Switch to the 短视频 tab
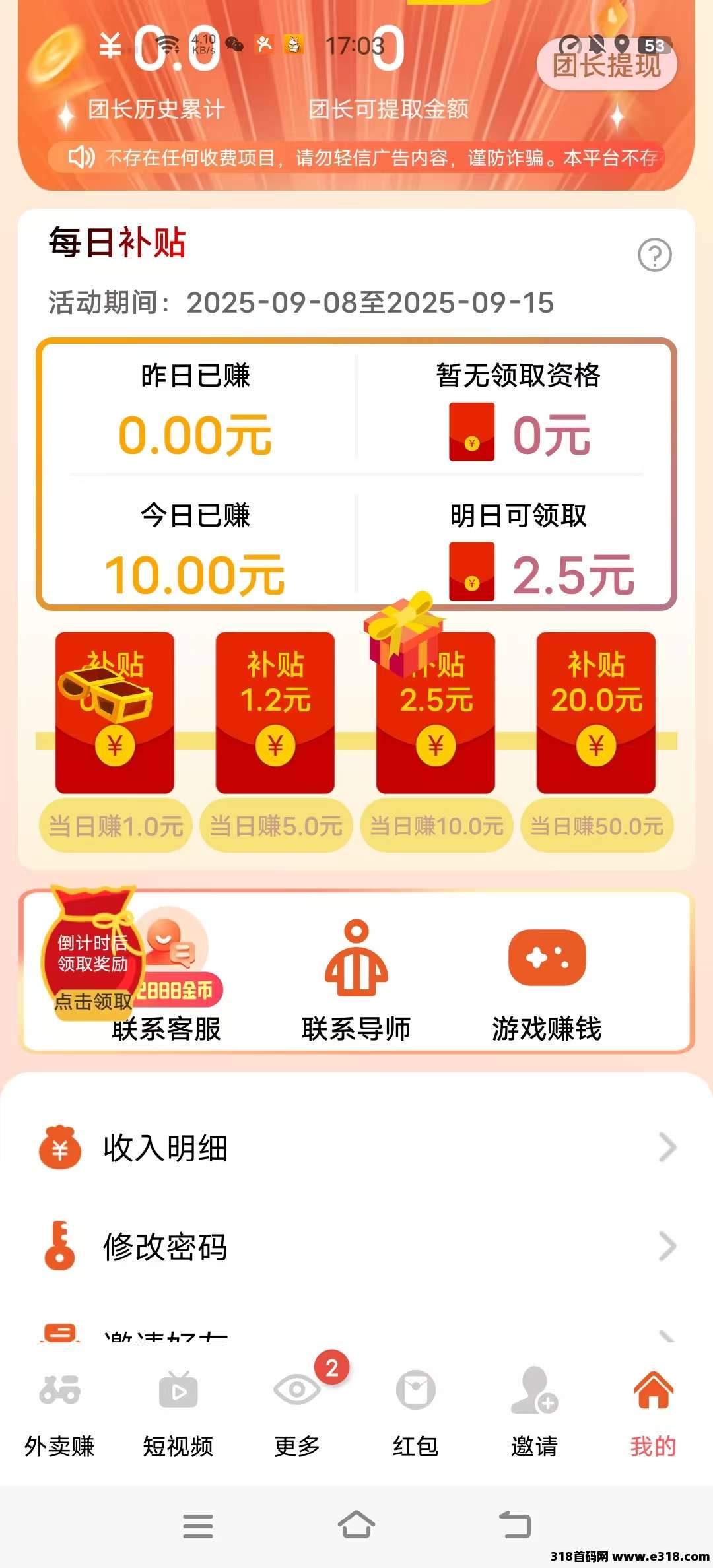 click(x=178, y=1412)
